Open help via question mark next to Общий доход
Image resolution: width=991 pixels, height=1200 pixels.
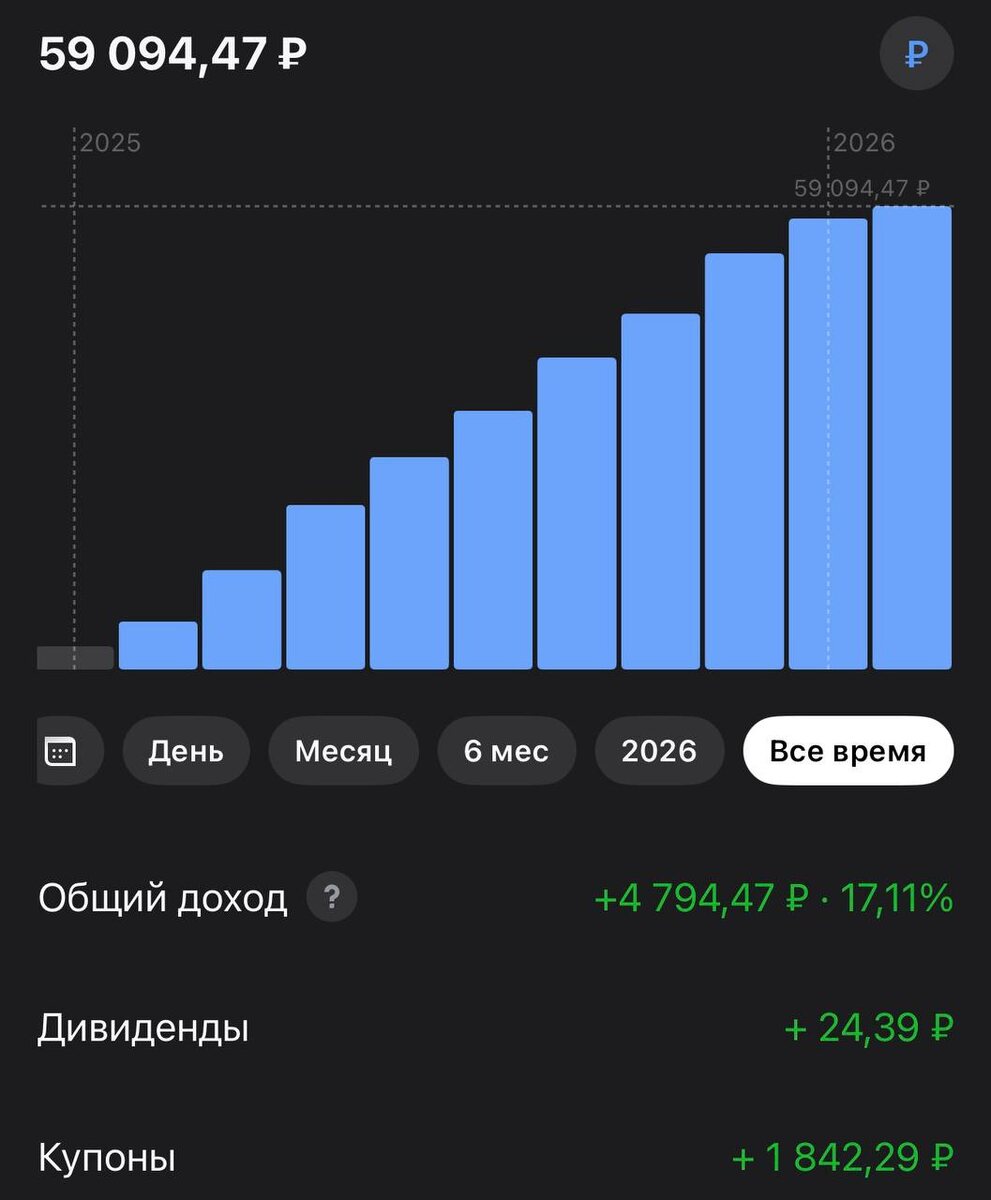[x=331, y=898]
